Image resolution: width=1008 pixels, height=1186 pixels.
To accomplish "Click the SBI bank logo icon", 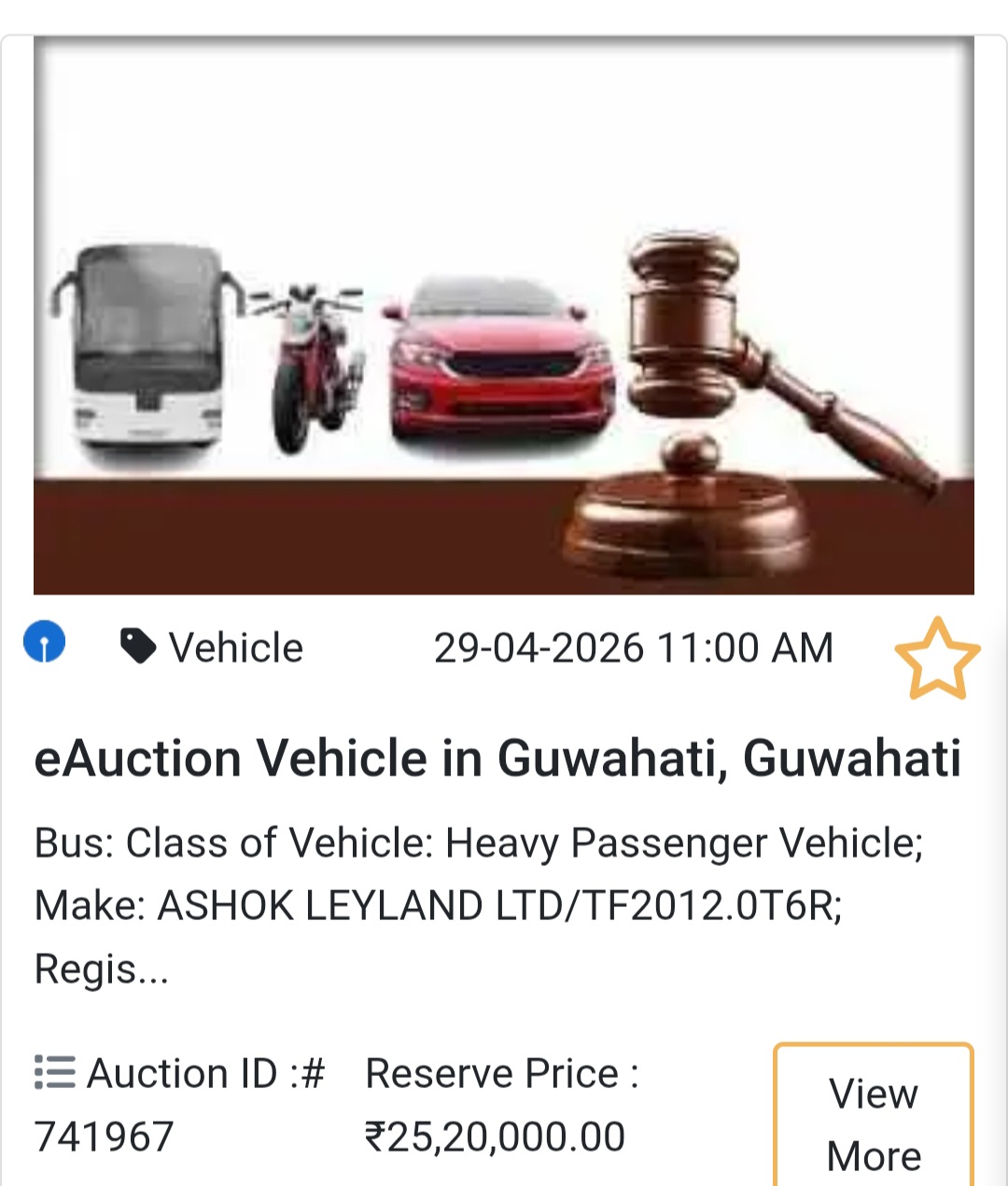I will tap(44, 641).
